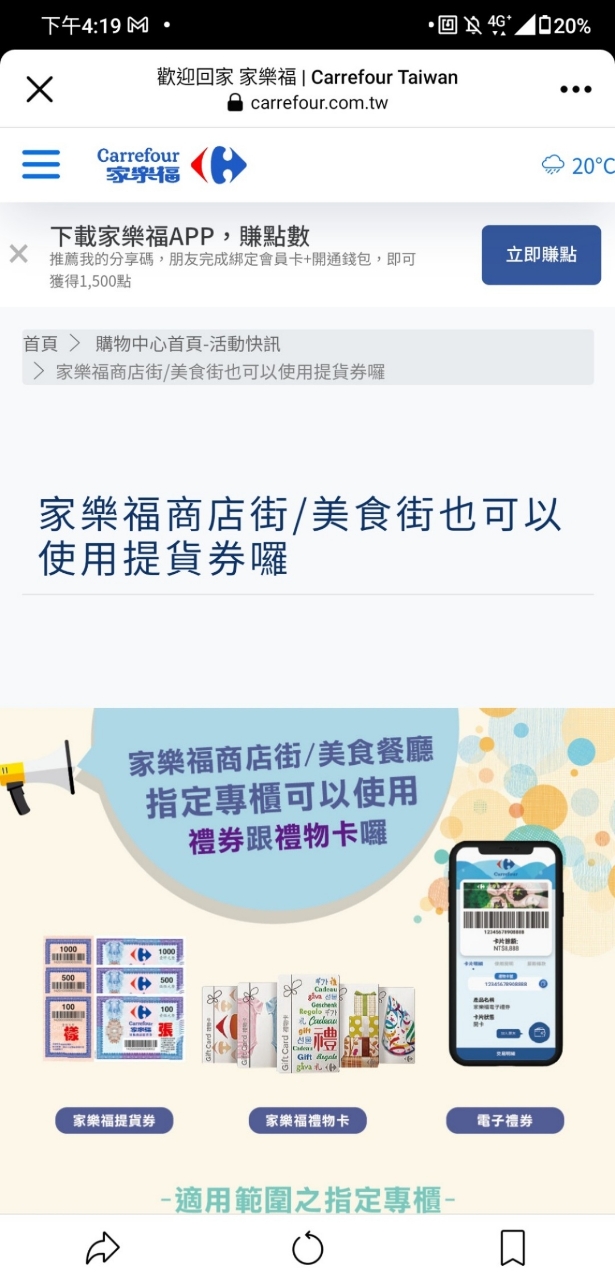The width and height of the screenshot is (615, 1280).
Task: Open 購物中心首頁-活動快訊 breadcrumb
Action: tap(188, 344)
